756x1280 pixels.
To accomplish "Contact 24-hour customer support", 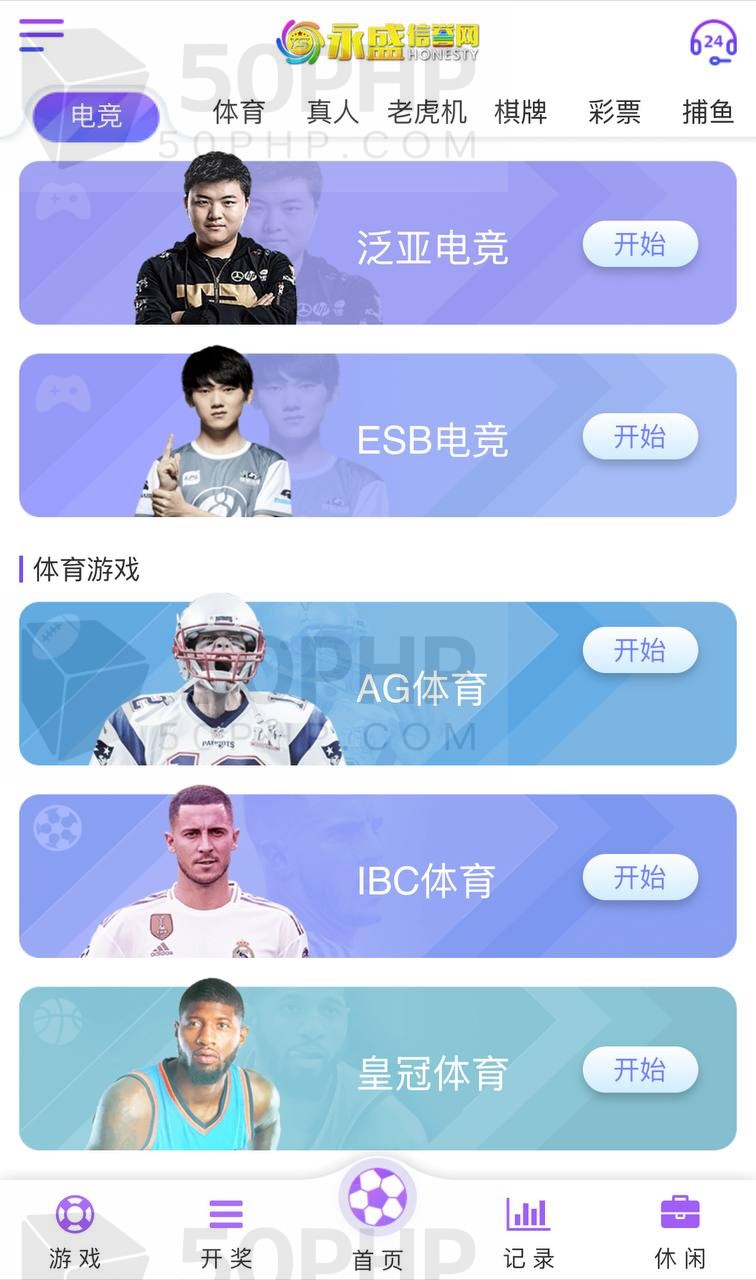I will [713, 43].
